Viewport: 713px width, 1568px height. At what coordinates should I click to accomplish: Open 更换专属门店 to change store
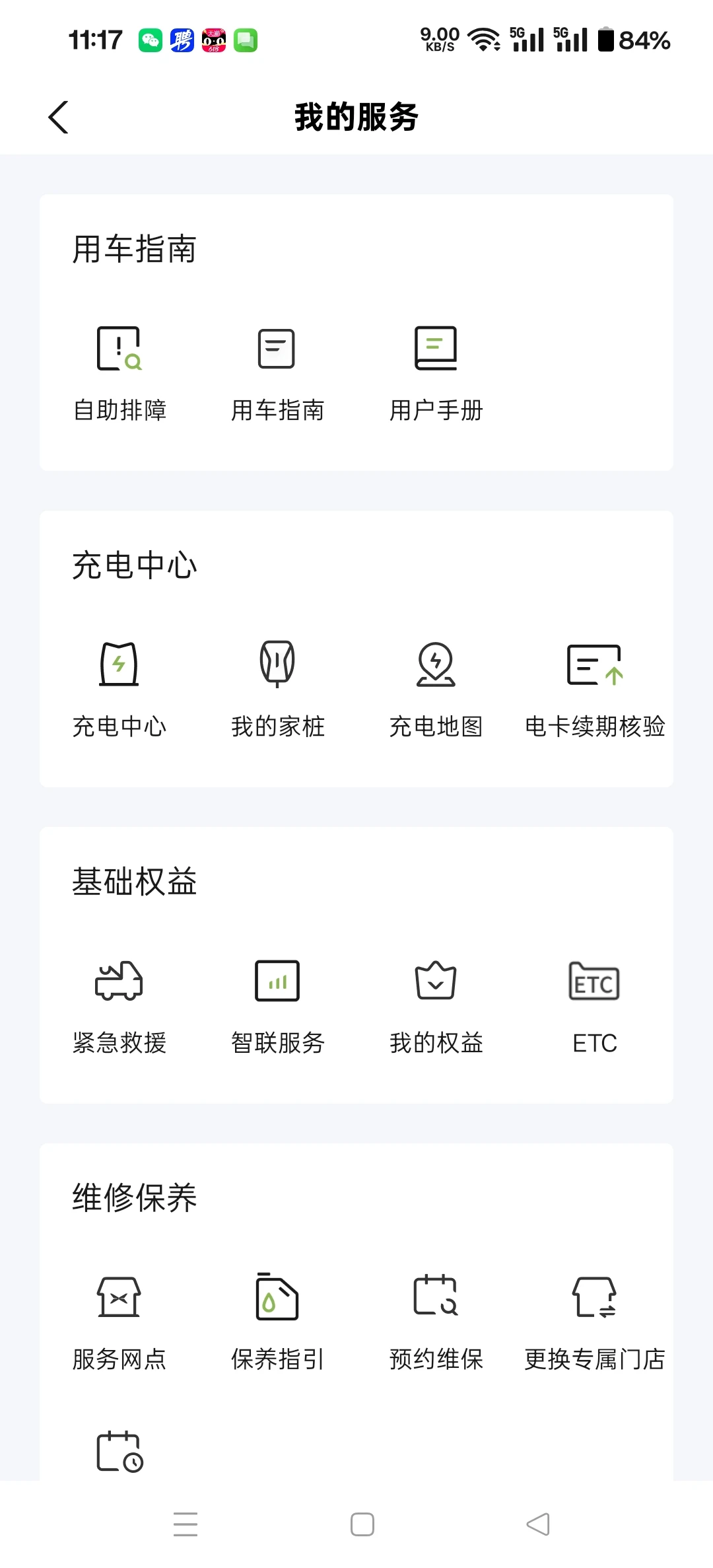tap(594, 1323)
